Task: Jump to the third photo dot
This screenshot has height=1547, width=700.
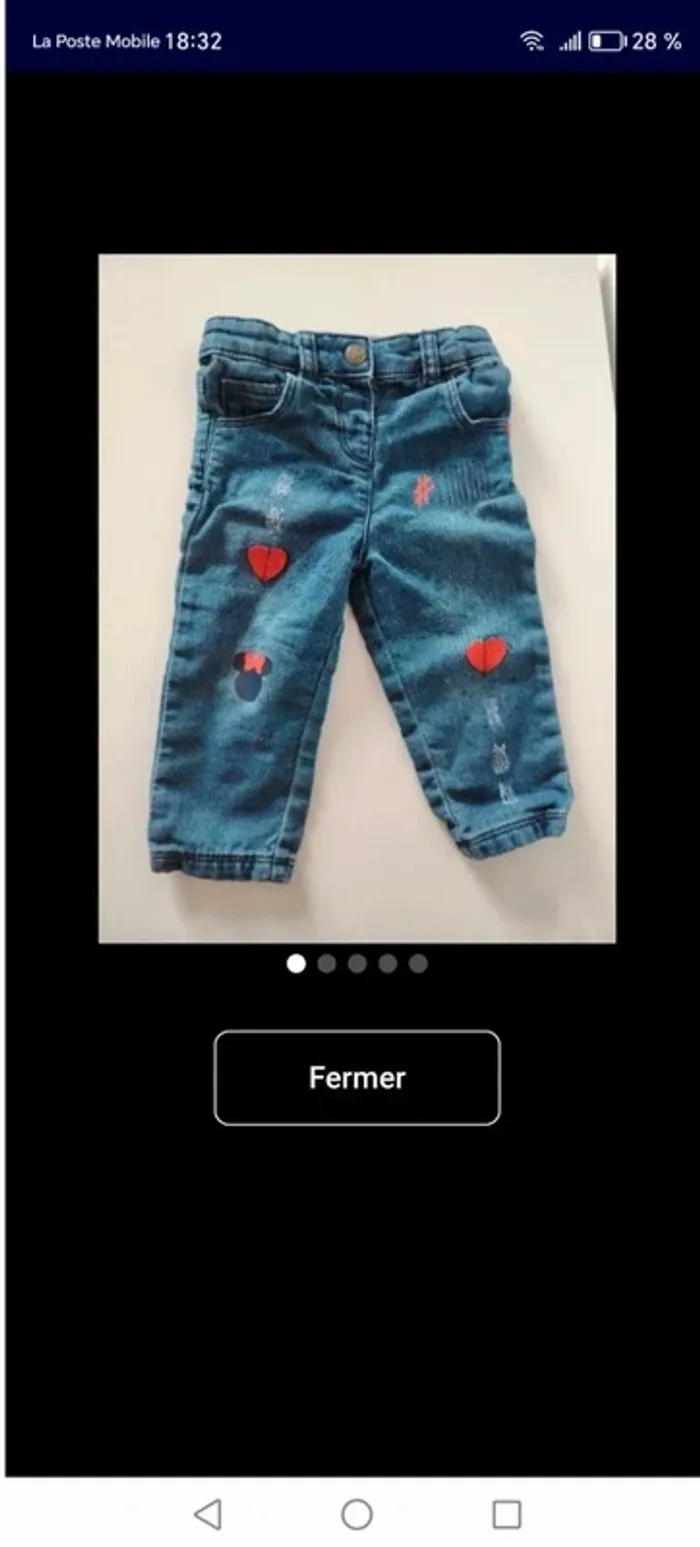Action: point(357,963)
